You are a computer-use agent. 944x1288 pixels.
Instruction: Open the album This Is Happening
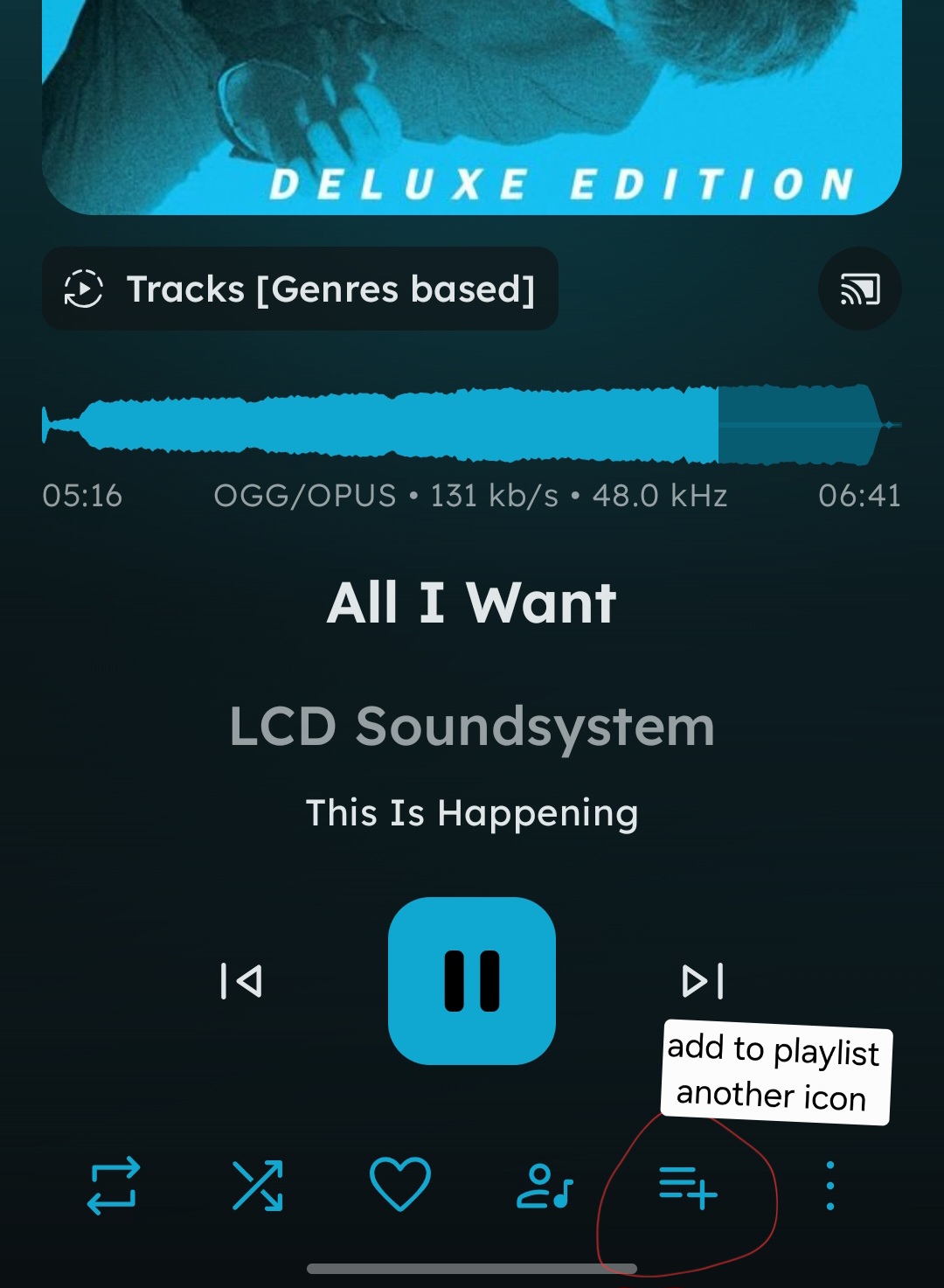click(x=472, y=813)
